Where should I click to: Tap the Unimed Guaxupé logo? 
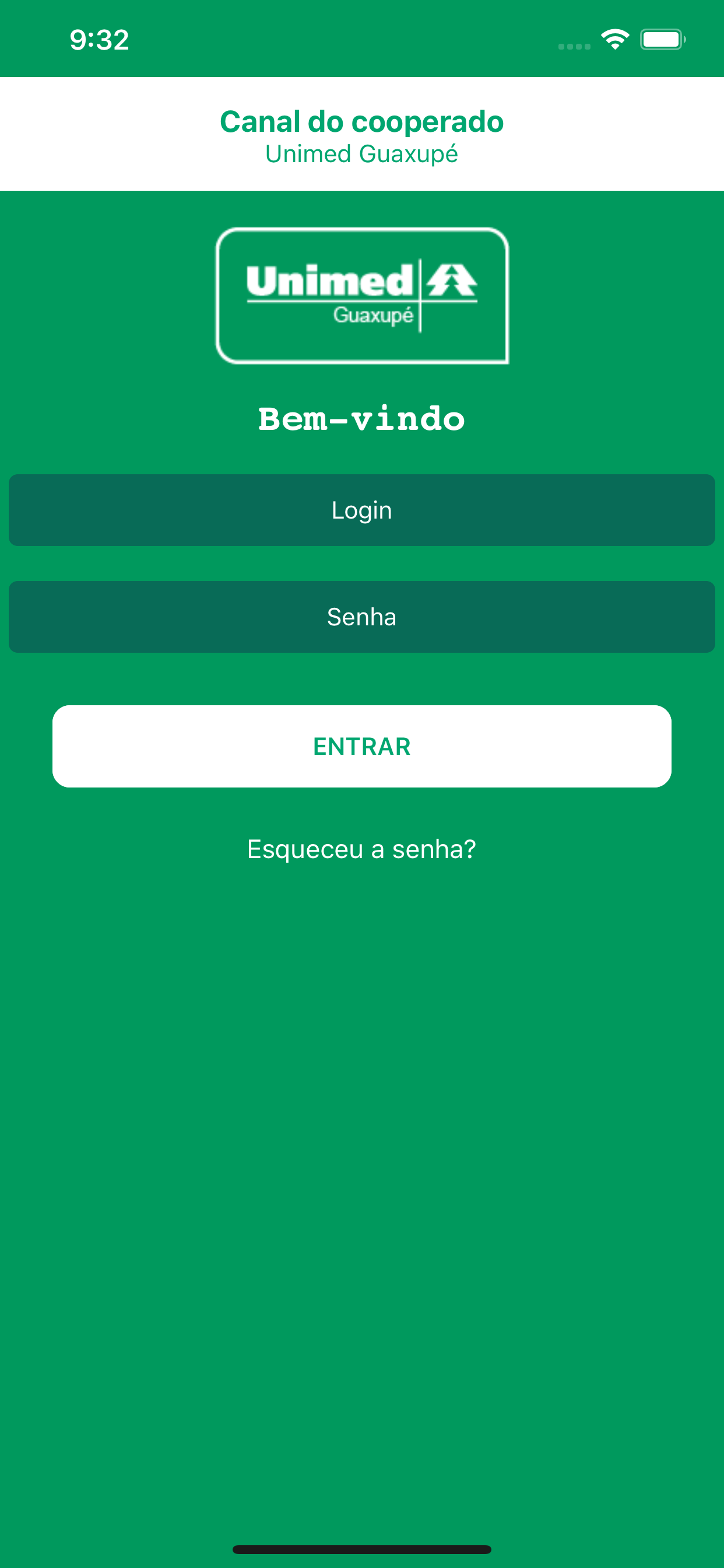(363, 296)
